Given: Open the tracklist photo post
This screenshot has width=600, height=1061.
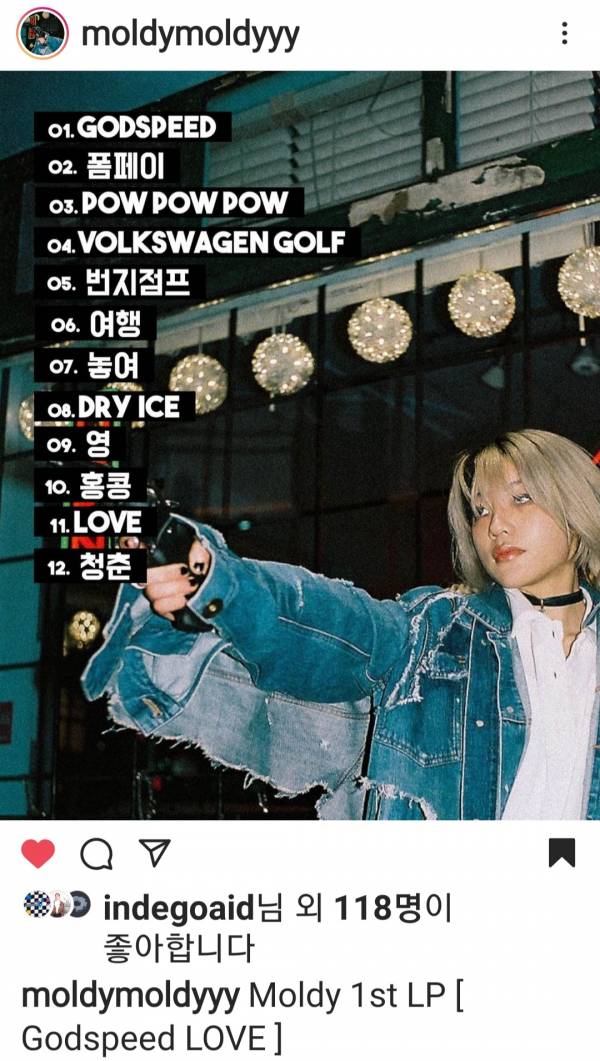Looking at the screenshot, I should [300, 445].
